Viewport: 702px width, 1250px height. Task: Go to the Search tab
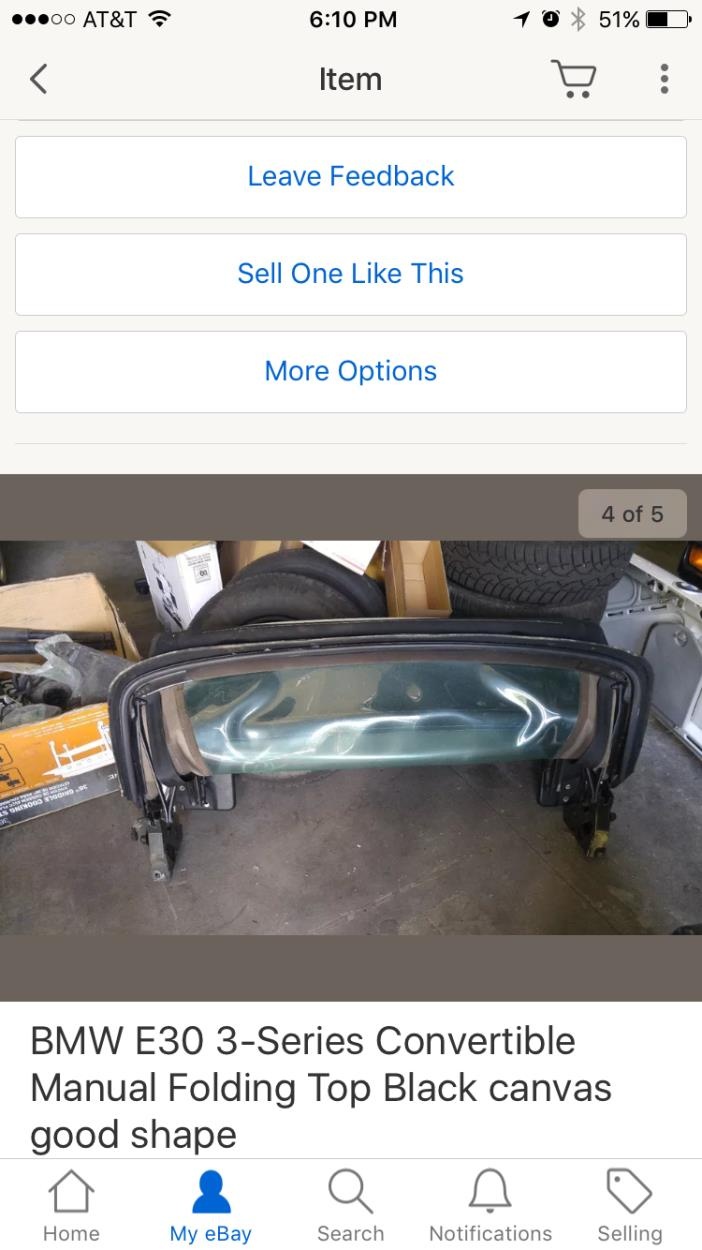350,1206
